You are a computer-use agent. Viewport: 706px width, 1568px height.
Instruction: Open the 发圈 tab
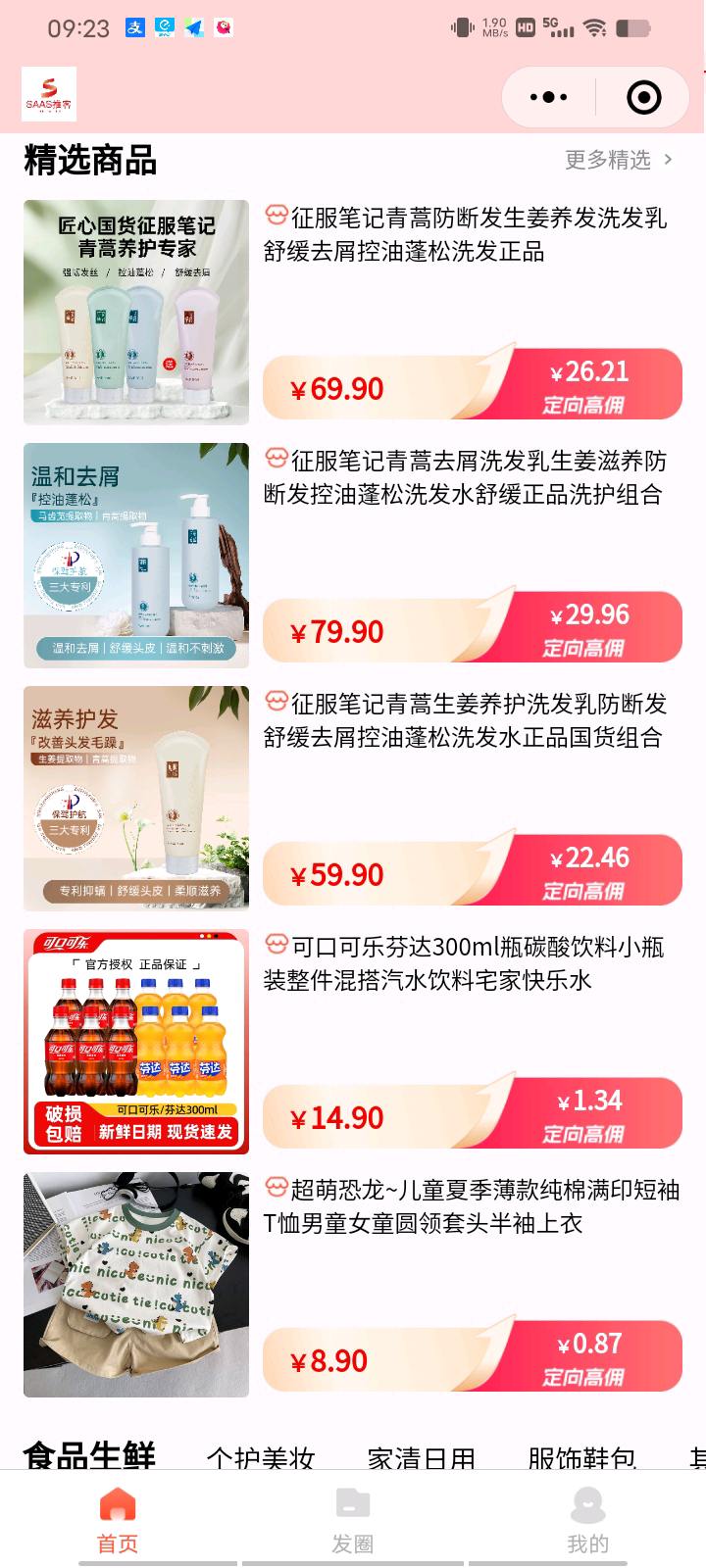(x=353, y=1521)
